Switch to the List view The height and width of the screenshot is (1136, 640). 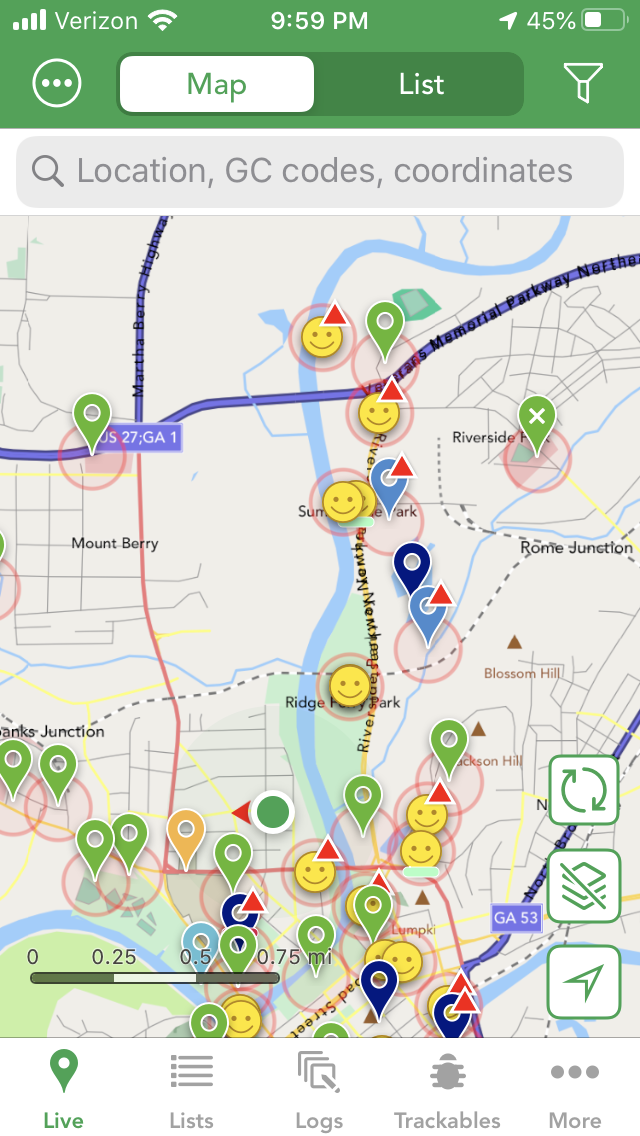420,85
